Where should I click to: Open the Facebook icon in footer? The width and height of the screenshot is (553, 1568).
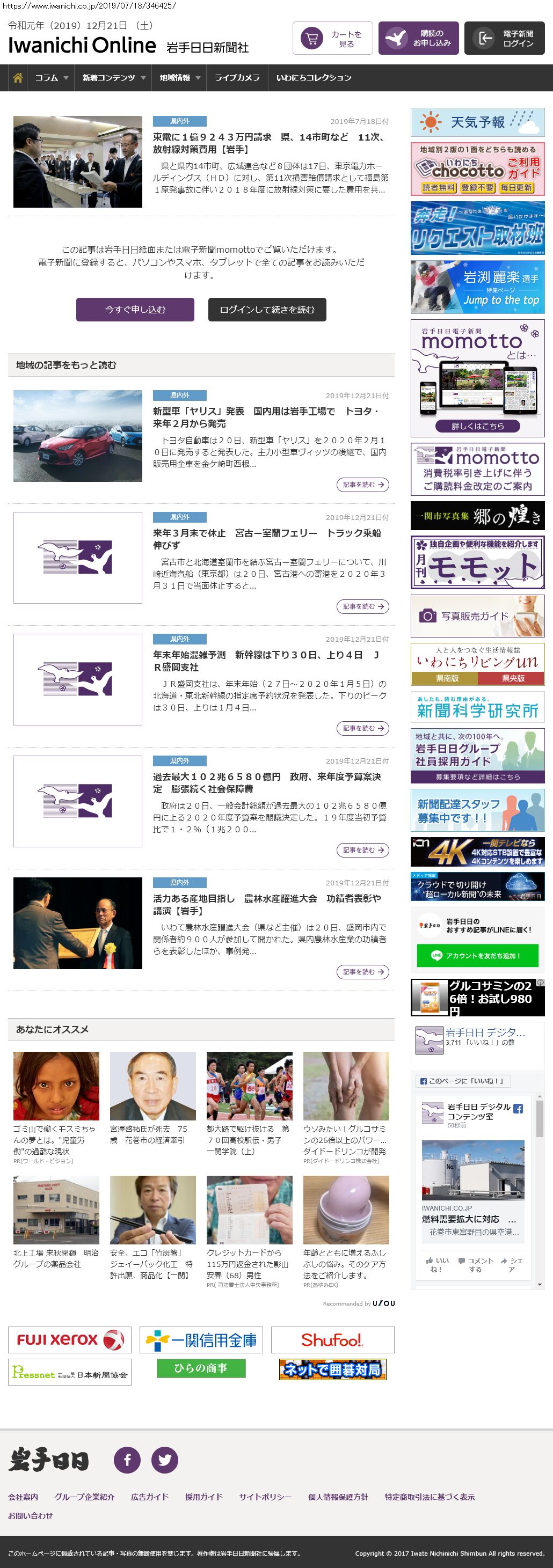pos(127,1460)
